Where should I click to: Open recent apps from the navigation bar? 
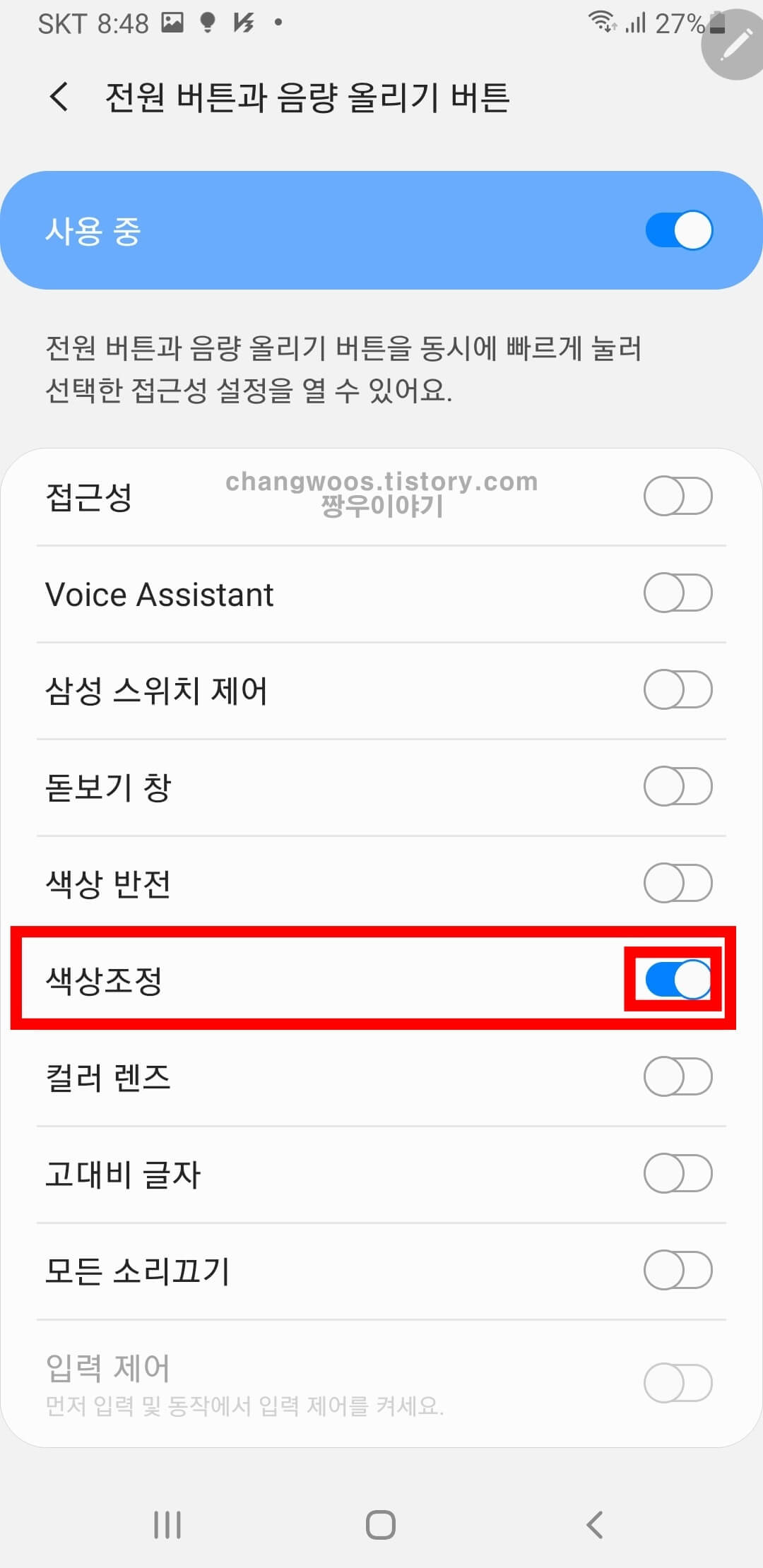[x=167, y=1524]
